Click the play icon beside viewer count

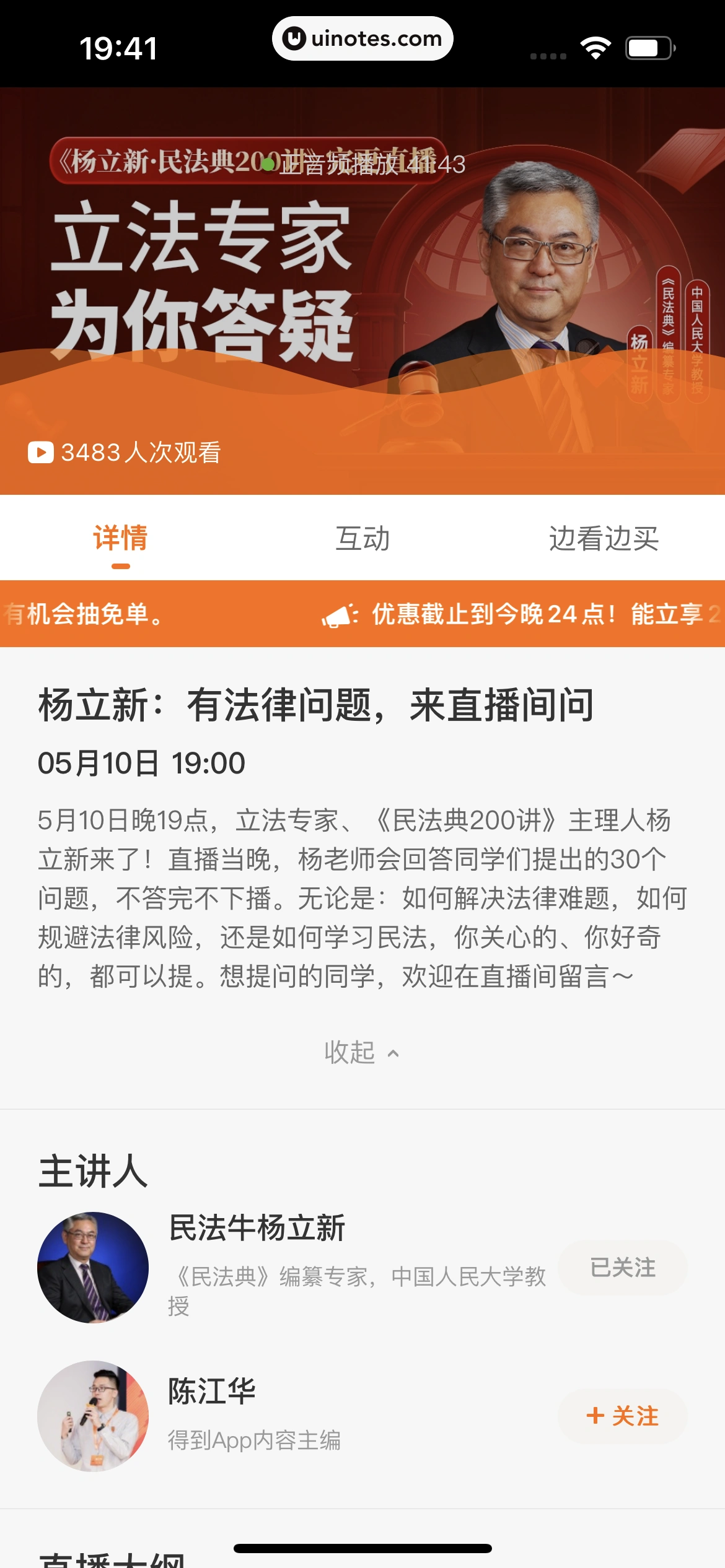pos(40,453)
